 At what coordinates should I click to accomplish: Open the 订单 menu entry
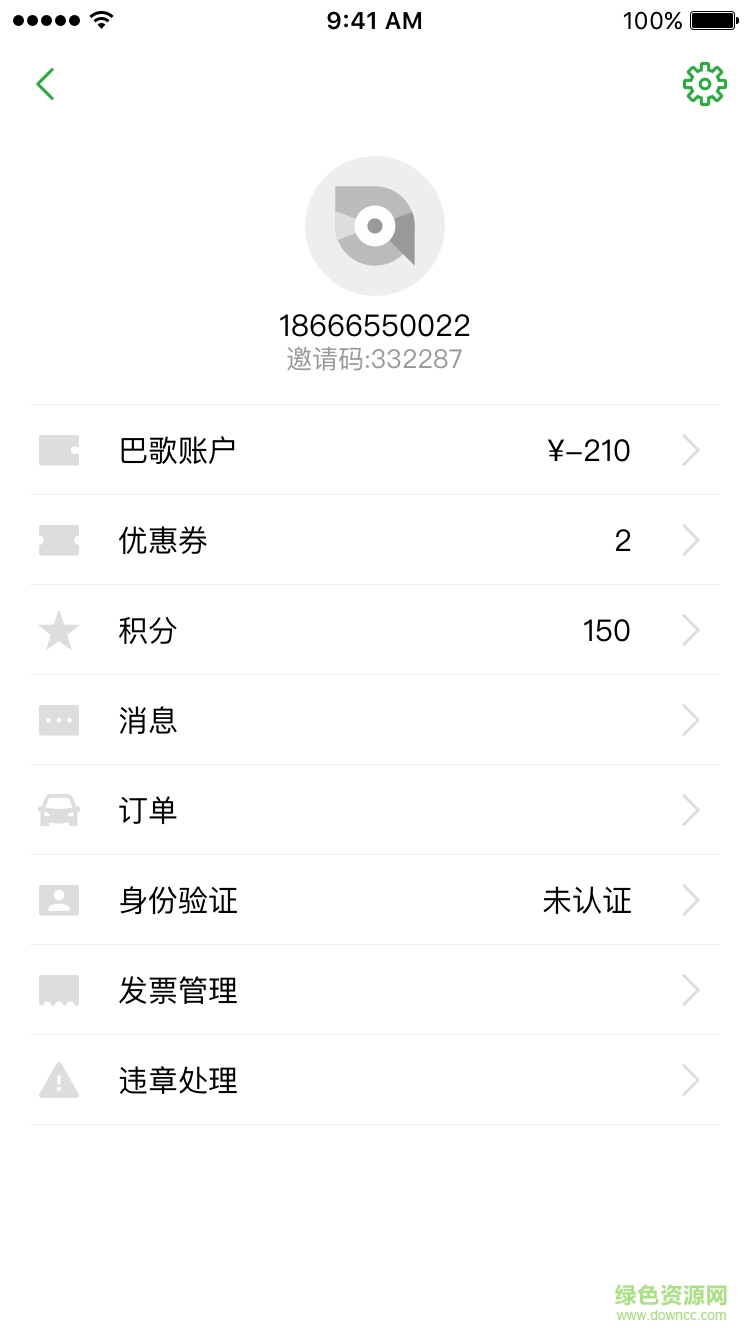pyautogui.click(x=148, y=810)
